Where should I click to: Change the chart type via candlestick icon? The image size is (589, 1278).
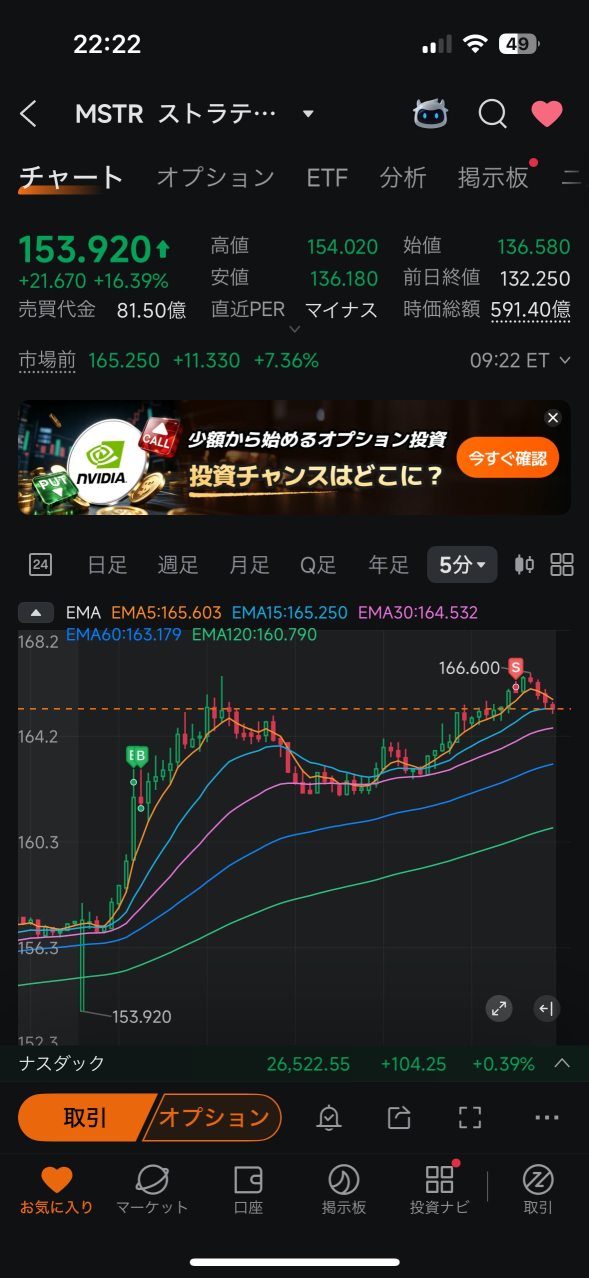click(524, 565)
